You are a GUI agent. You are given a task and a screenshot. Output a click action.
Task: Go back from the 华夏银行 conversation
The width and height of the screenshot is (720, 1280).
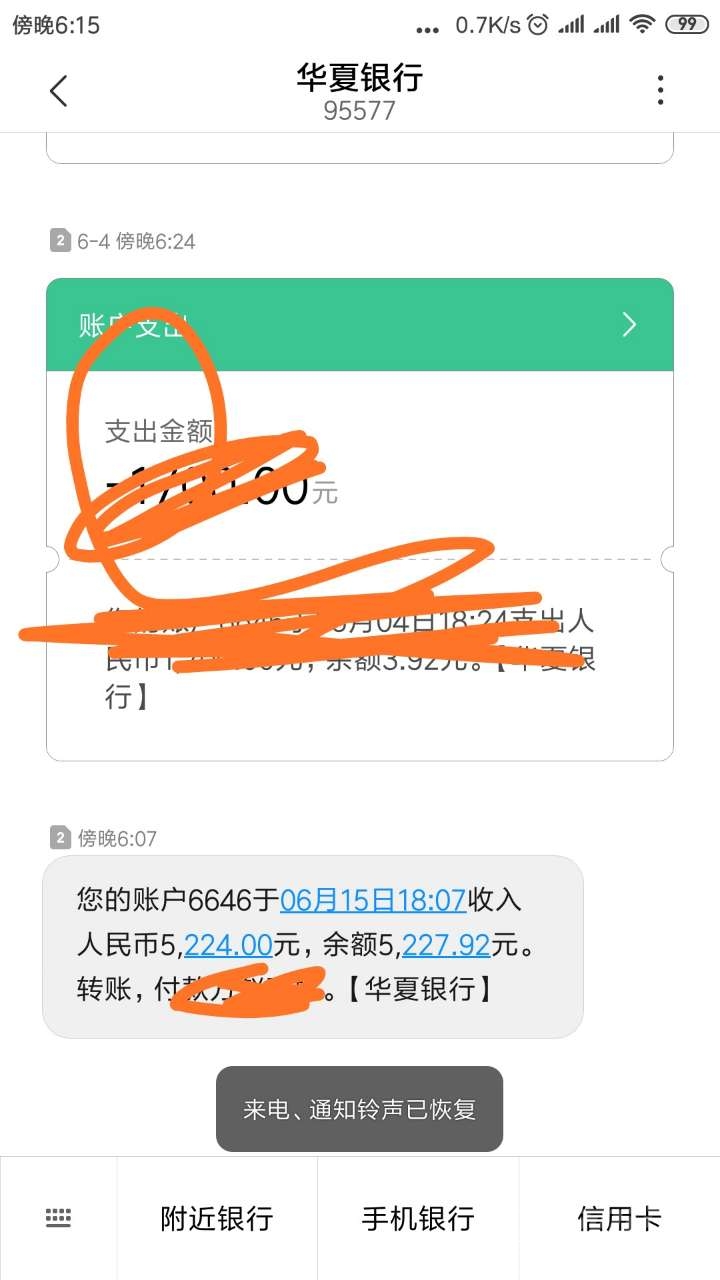click(58, 91)
